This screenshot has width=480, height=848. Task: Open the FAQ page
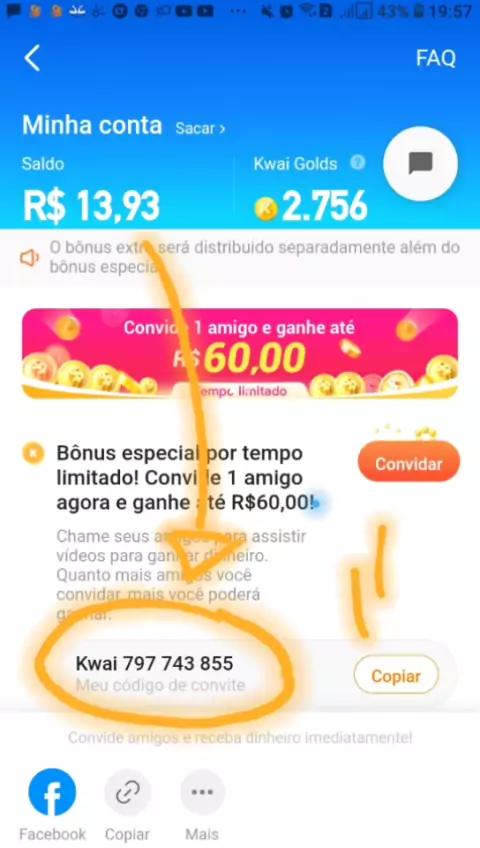coord(436,58)
